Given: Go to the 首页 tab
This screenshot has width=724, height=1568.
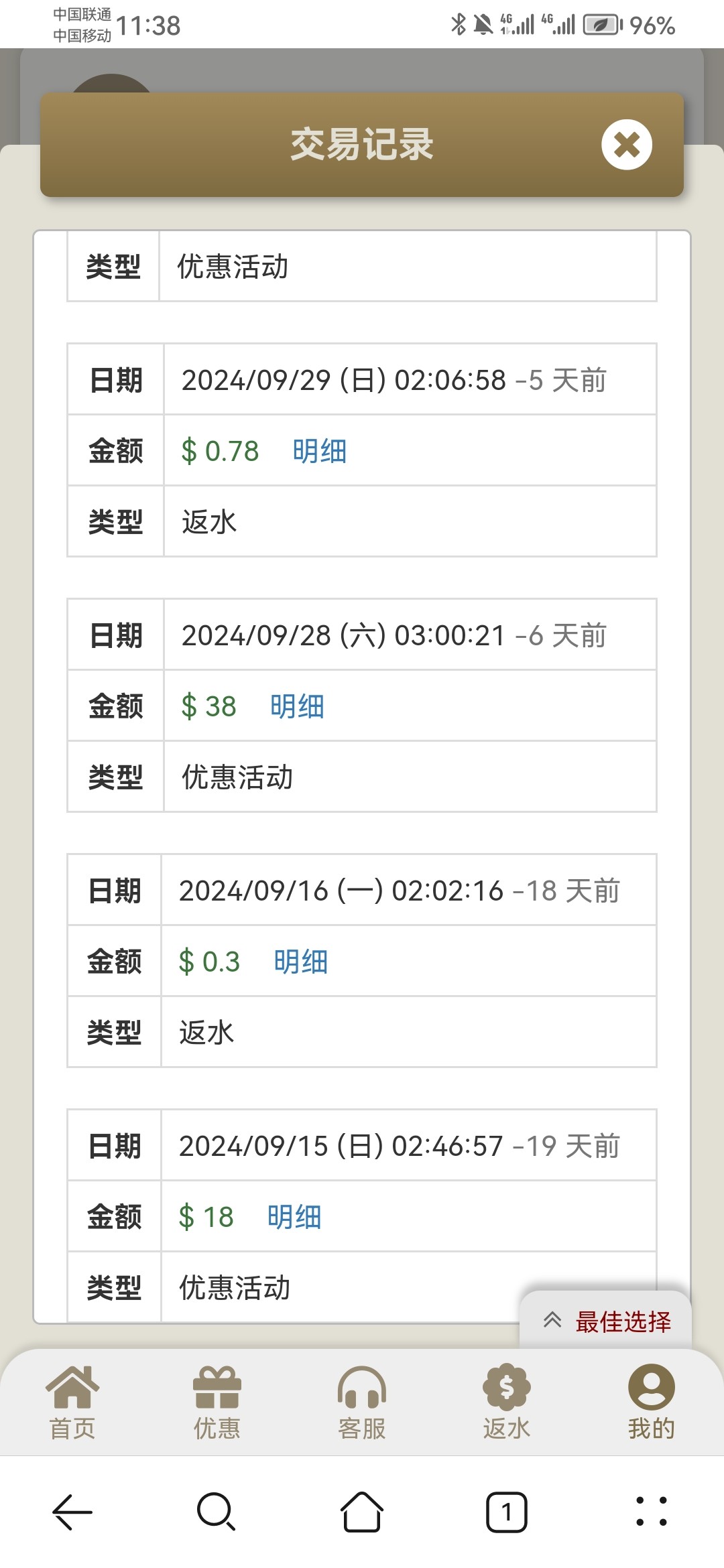Looking at the screenshot, I should tap(72, 1402).
